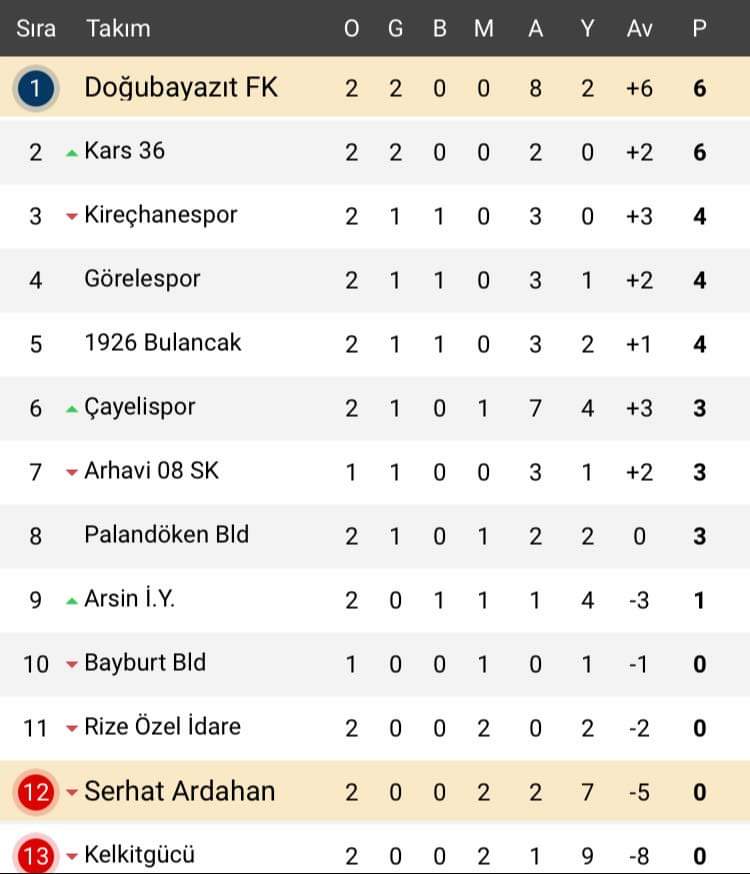Open Çayelispor from the table

[139, 407]
